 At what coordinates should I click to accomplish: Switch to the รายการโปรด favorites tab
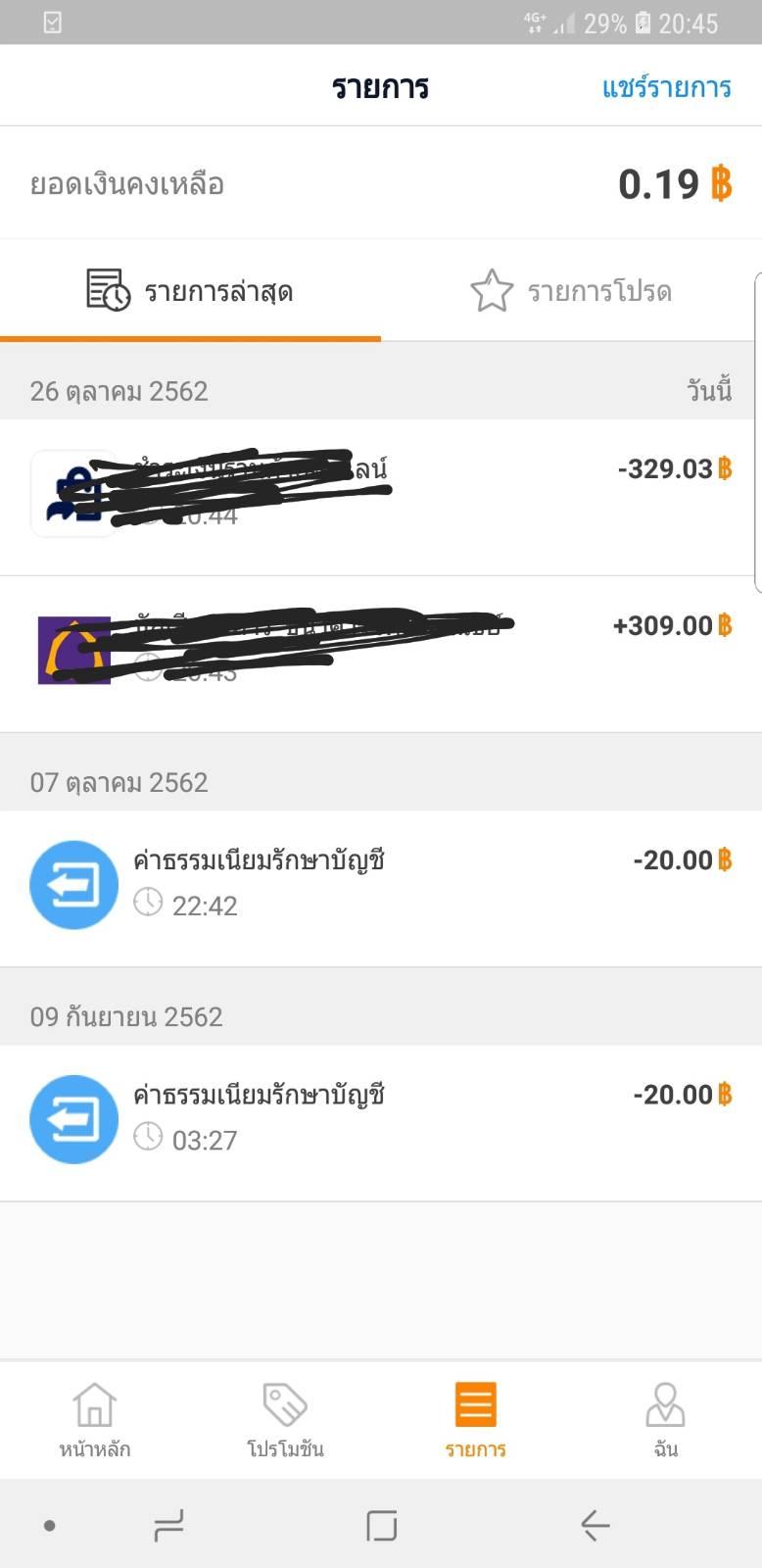[571, 291]
